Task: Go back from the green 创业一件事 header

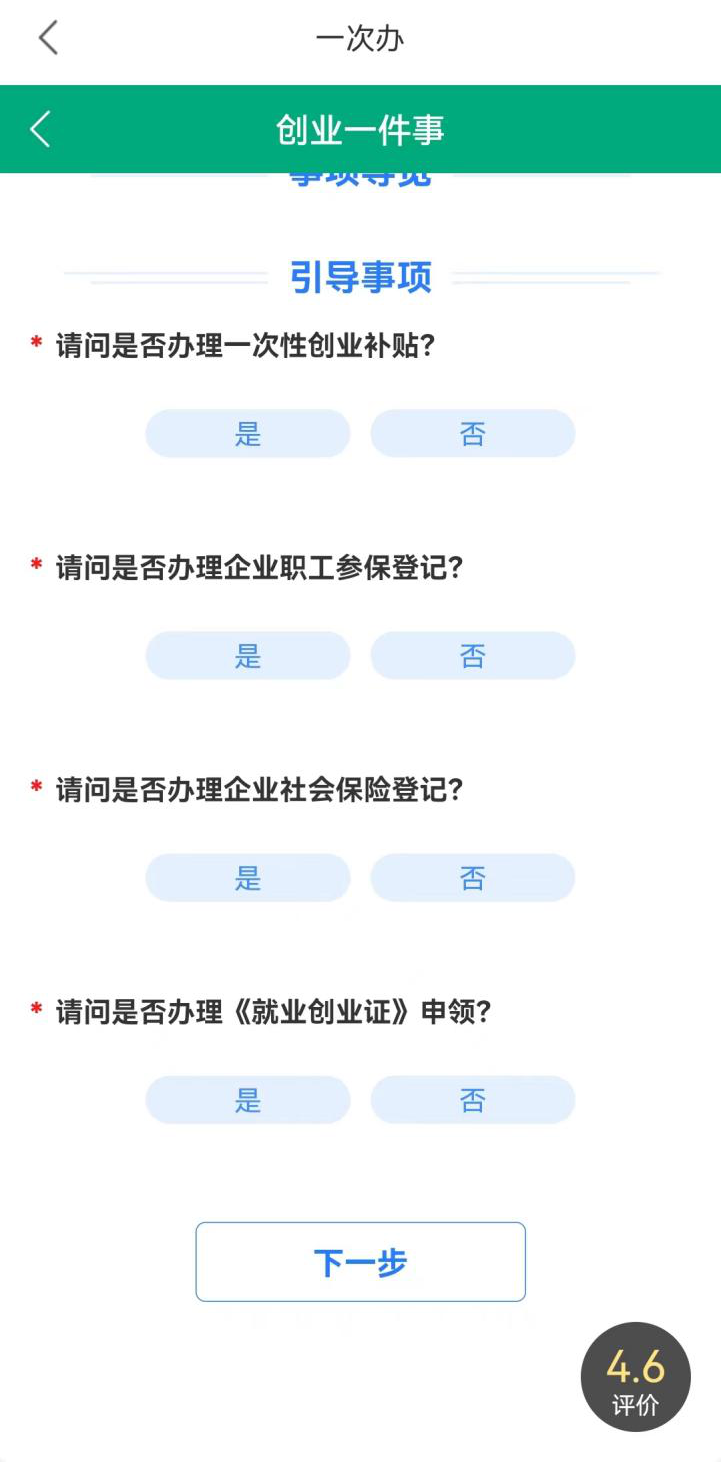Action: click(x=40, y=129)
